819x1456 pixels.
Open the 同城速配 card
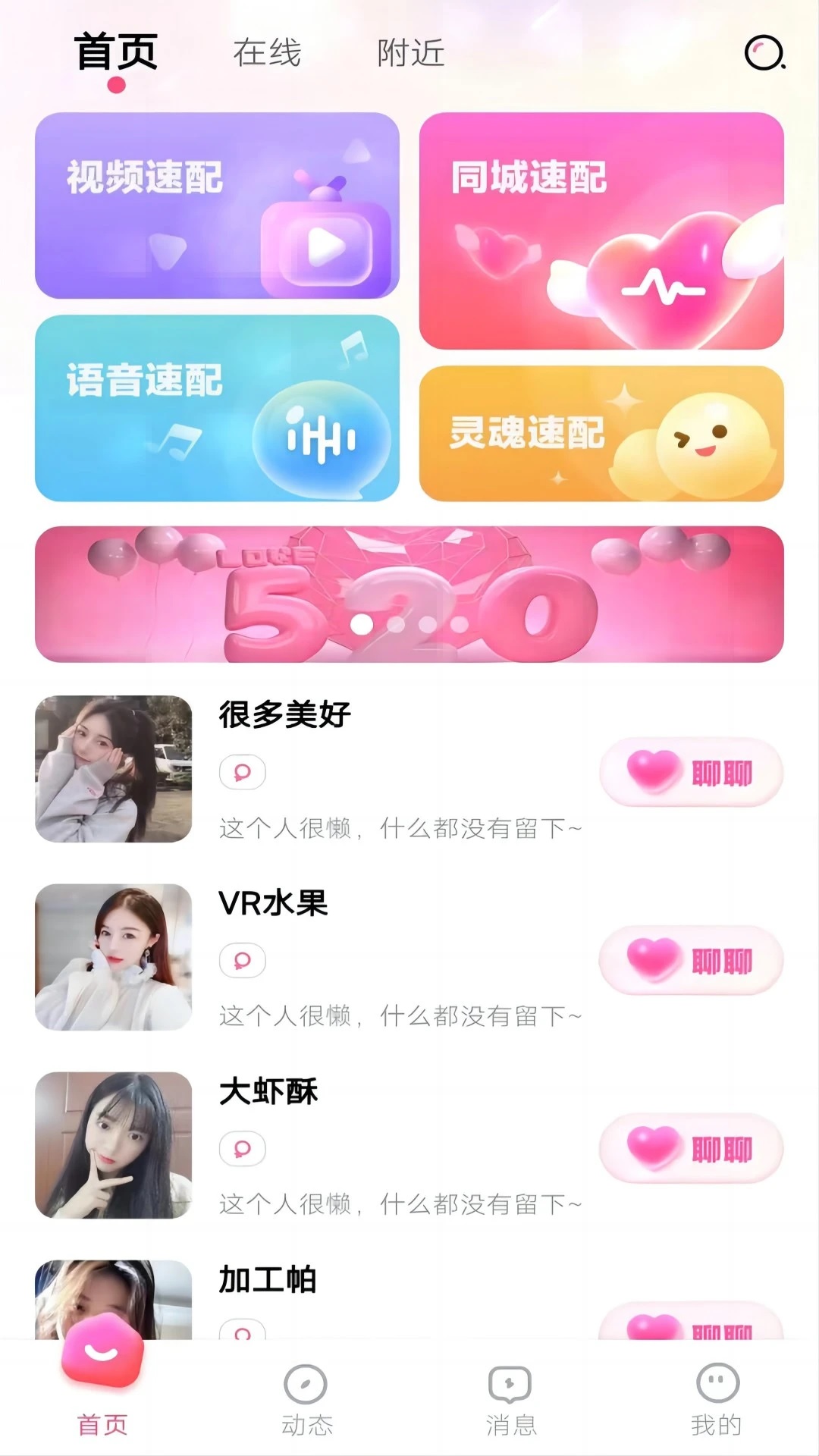click(x=601, y=231)
